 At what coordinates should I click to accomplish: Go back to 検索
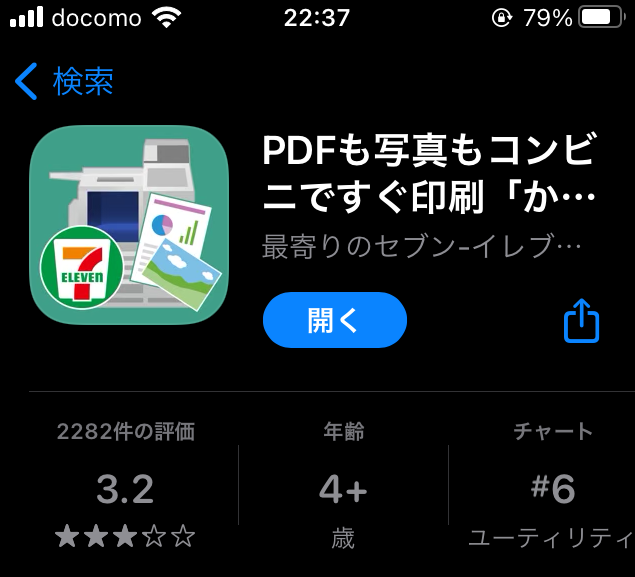[x=64, y=81]
